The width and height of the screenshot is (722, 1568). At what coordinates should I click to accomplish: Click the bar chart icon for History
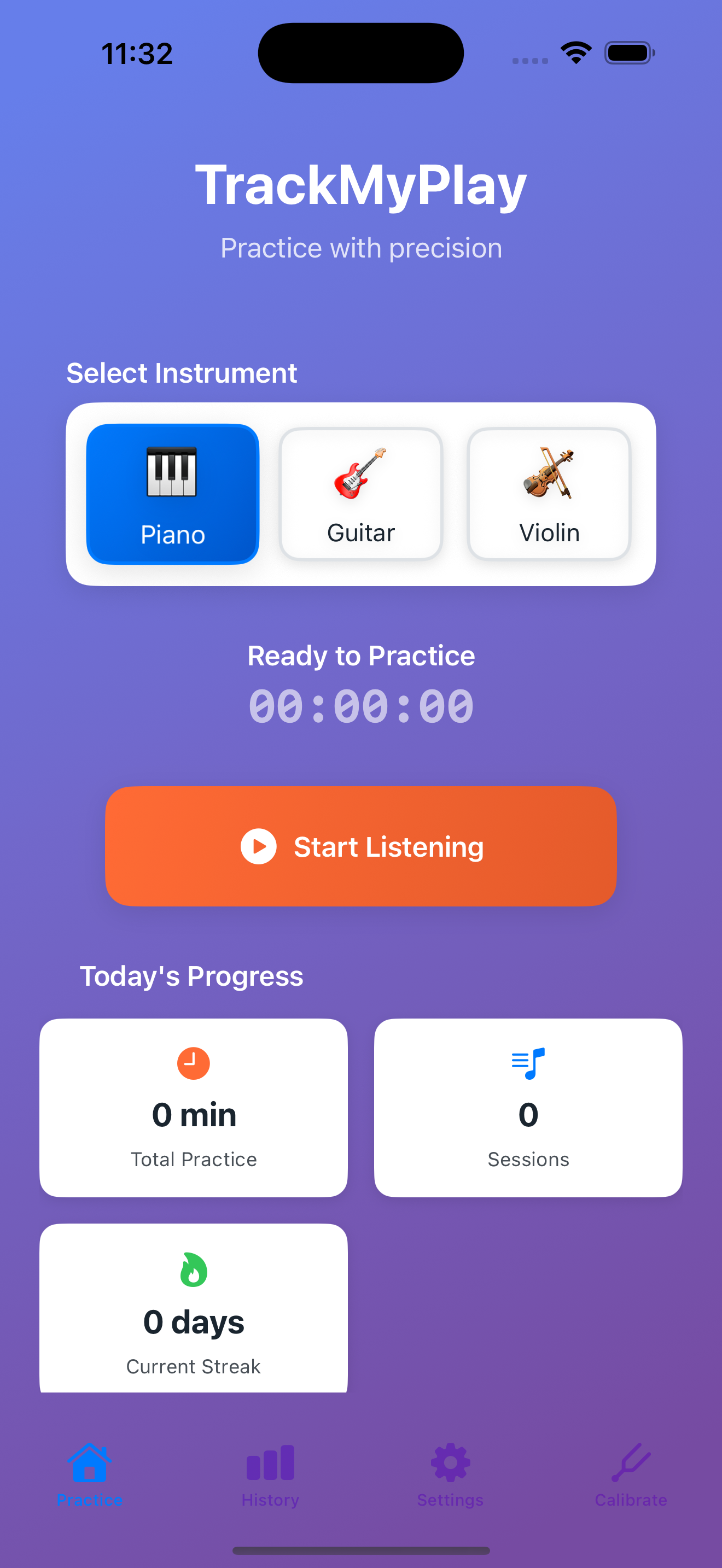270,1464
